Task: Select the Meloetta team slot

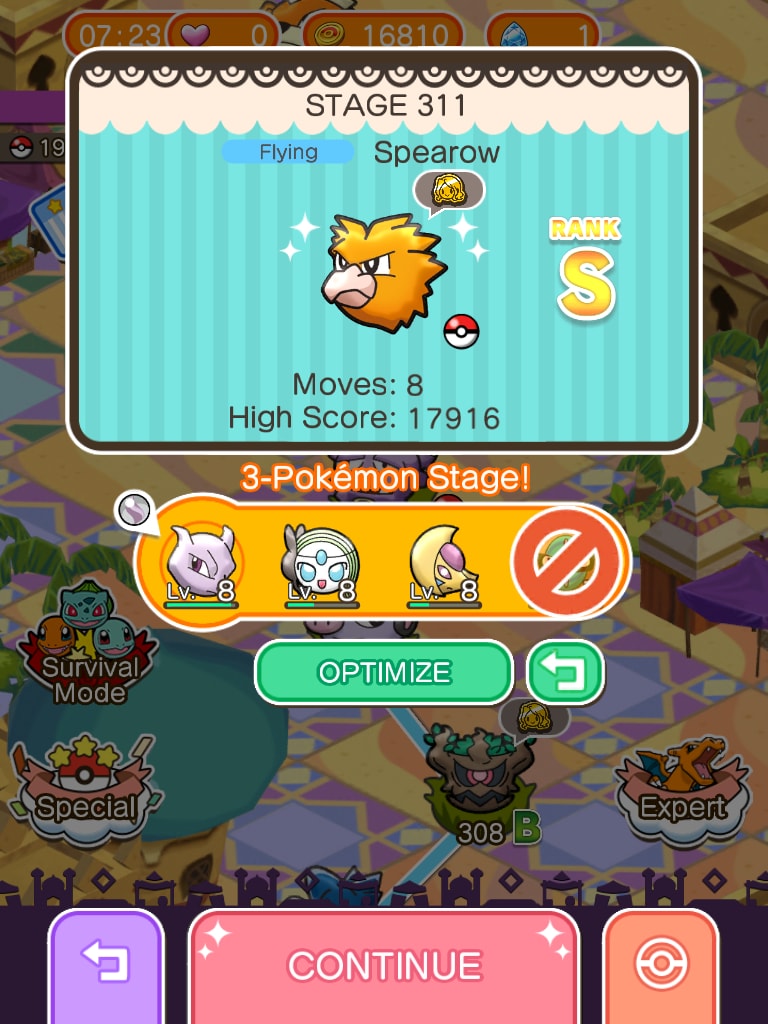Action: 318,565
